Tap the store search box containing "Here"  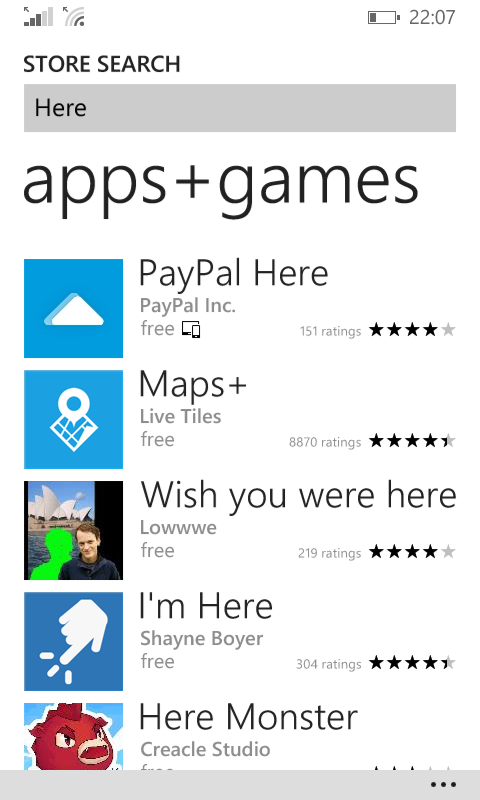pos(240,108)
